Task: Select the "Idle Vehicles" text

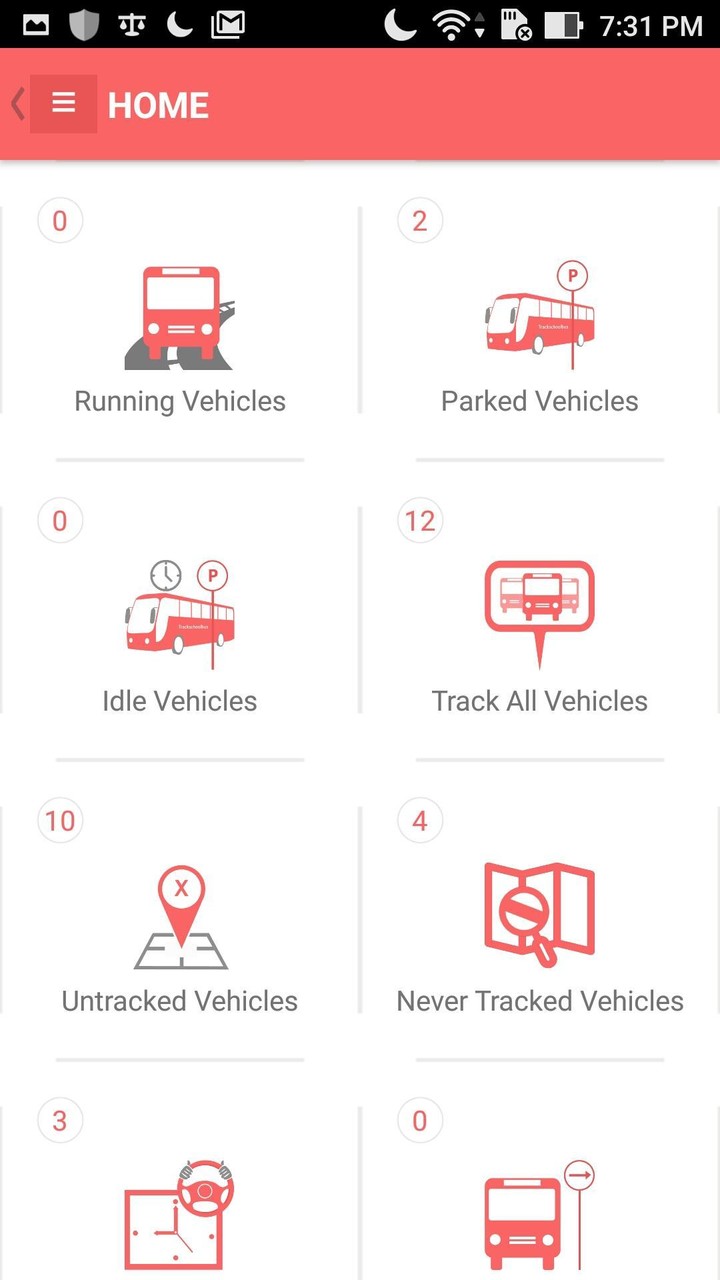Action: click(x=180, y=700)
